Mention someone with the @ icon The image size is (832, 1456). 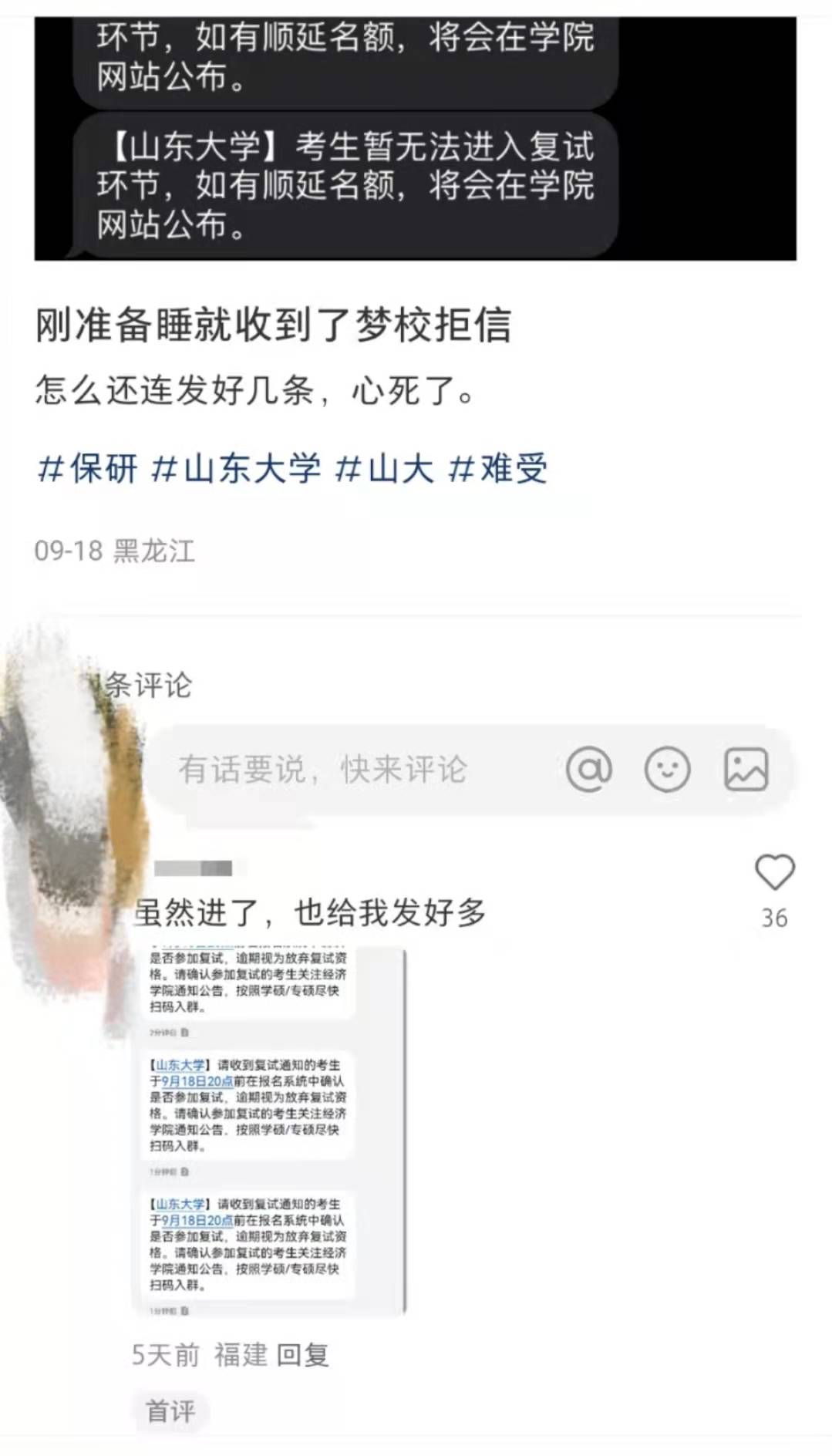(x=589, y=770)
